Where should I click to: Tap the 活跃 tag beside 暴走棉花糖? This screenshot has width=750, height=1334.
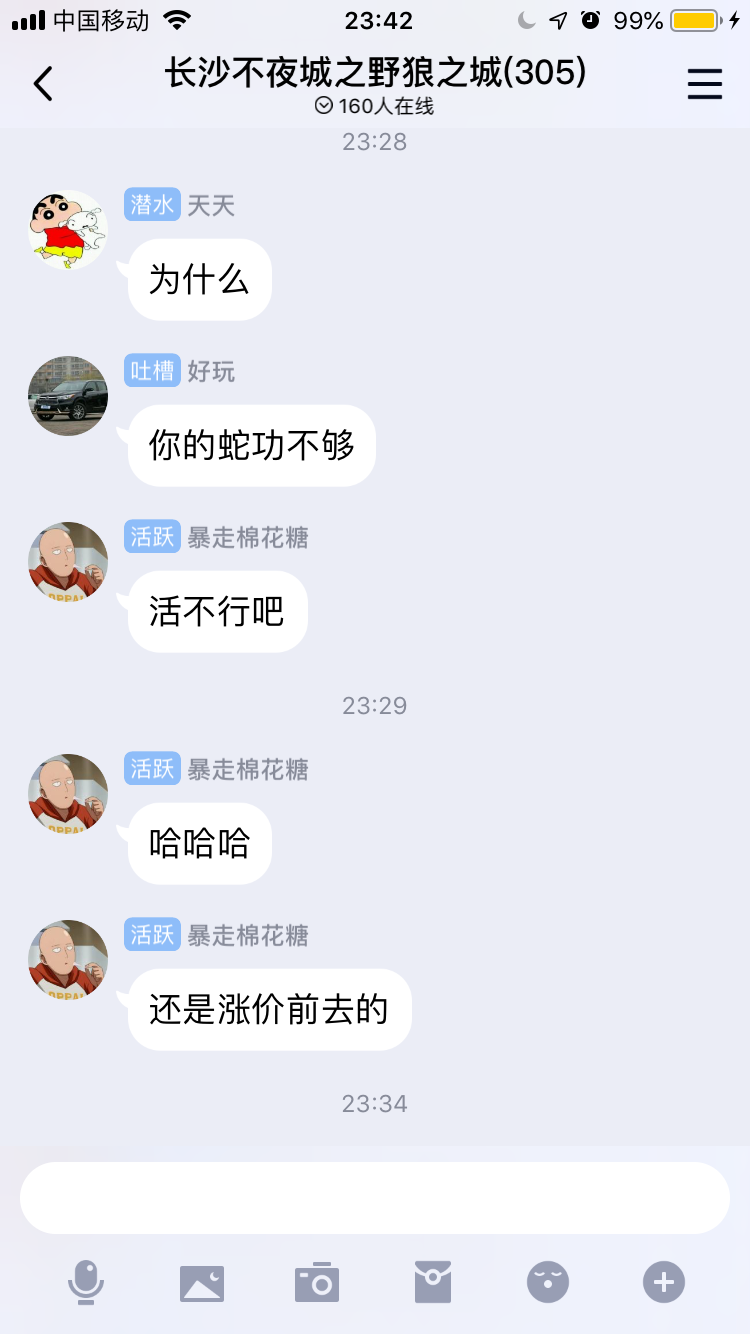pos(151,537)
